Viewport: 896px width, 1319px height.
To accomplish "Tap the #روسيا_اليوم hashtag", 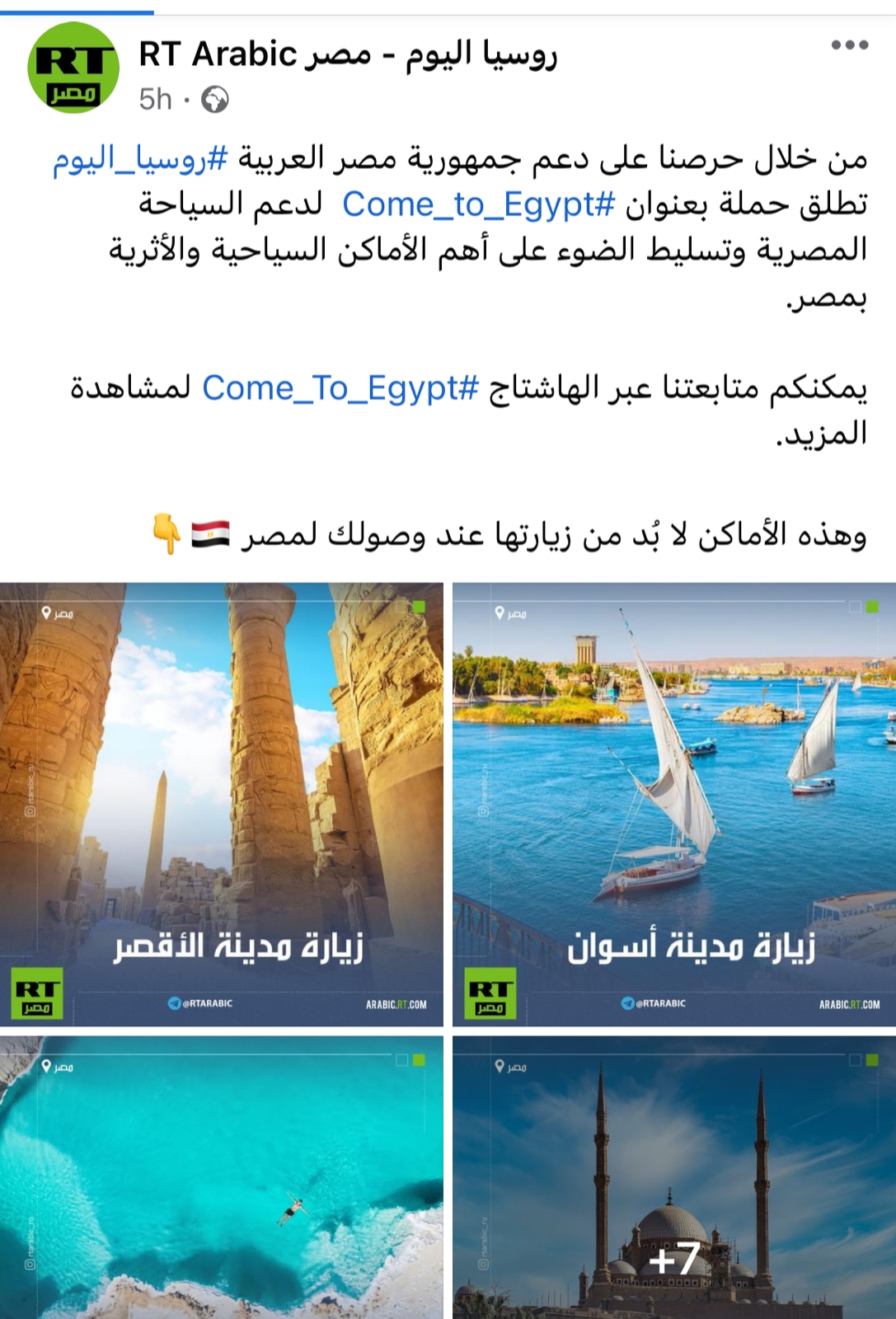I will click(x=140, y=157).
